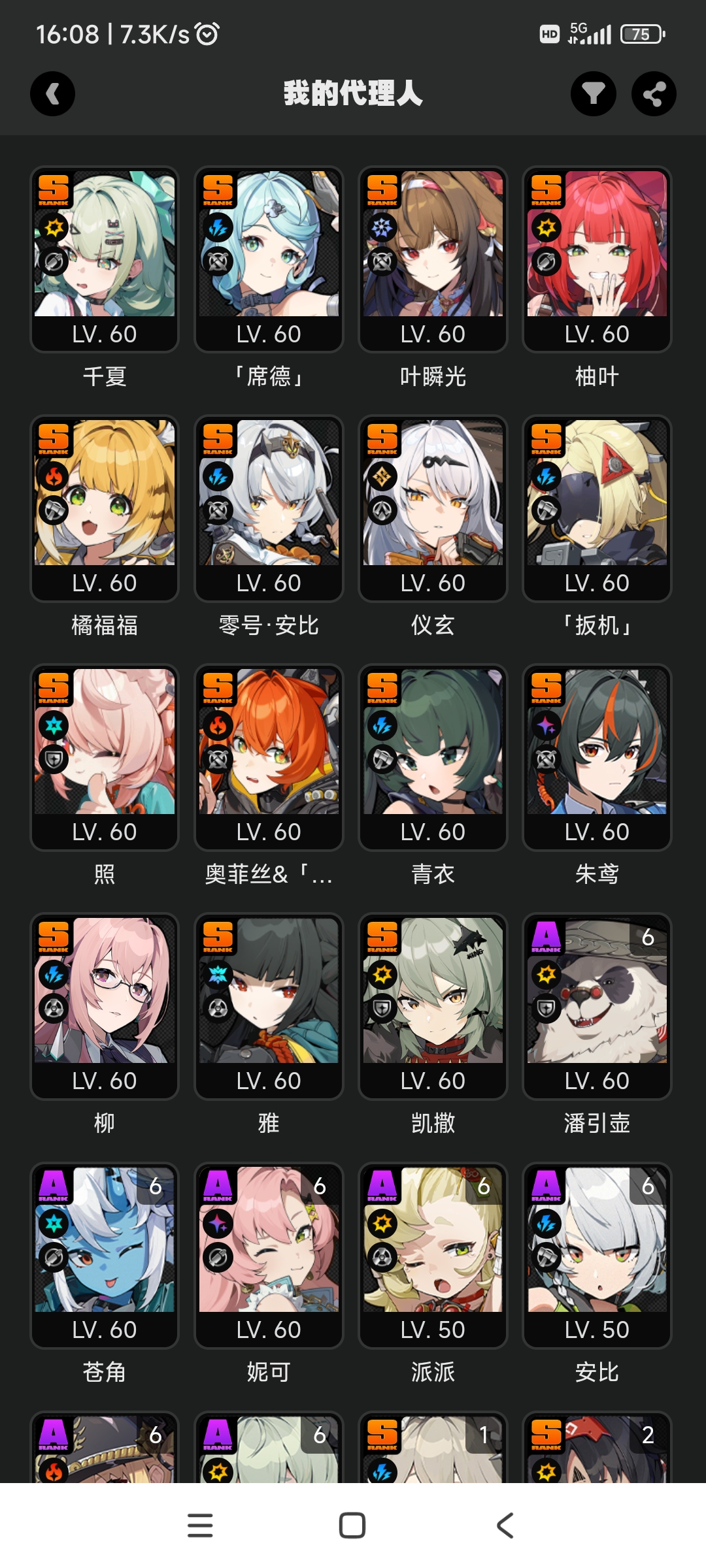This screenshot has width=706, height=1568.
Task: Open agent card 凯撒
Action: pos(433,1006)
